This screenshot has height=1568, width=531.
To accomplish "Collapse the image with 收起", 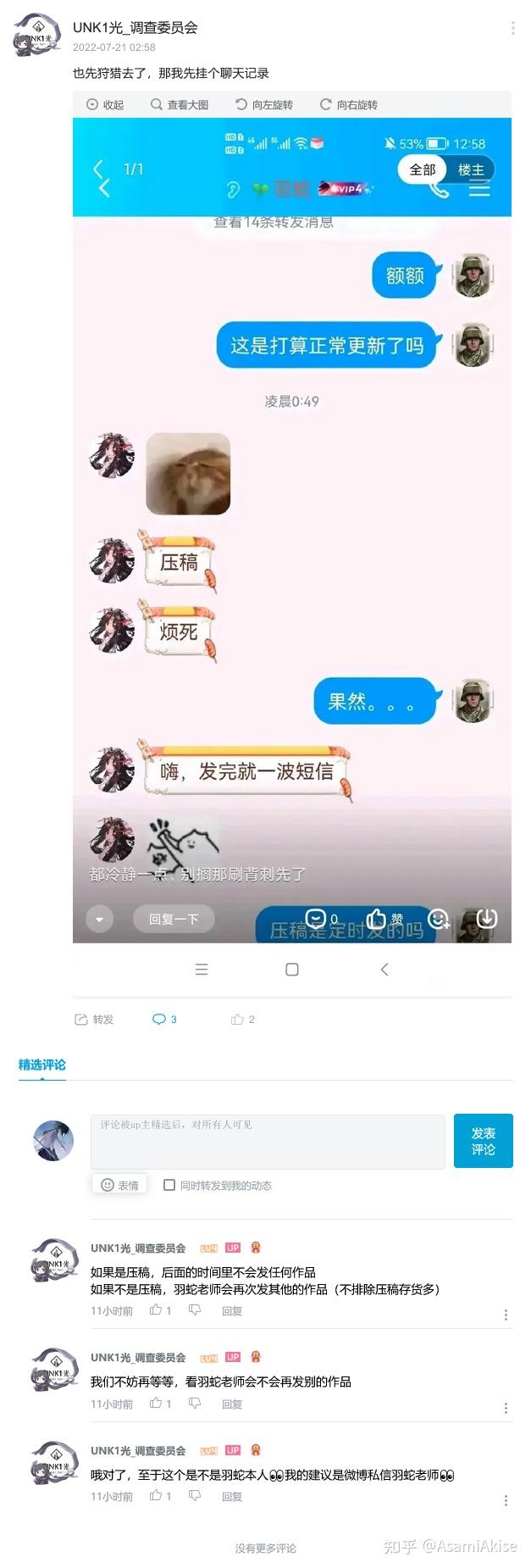I will [x=105, y=105].
